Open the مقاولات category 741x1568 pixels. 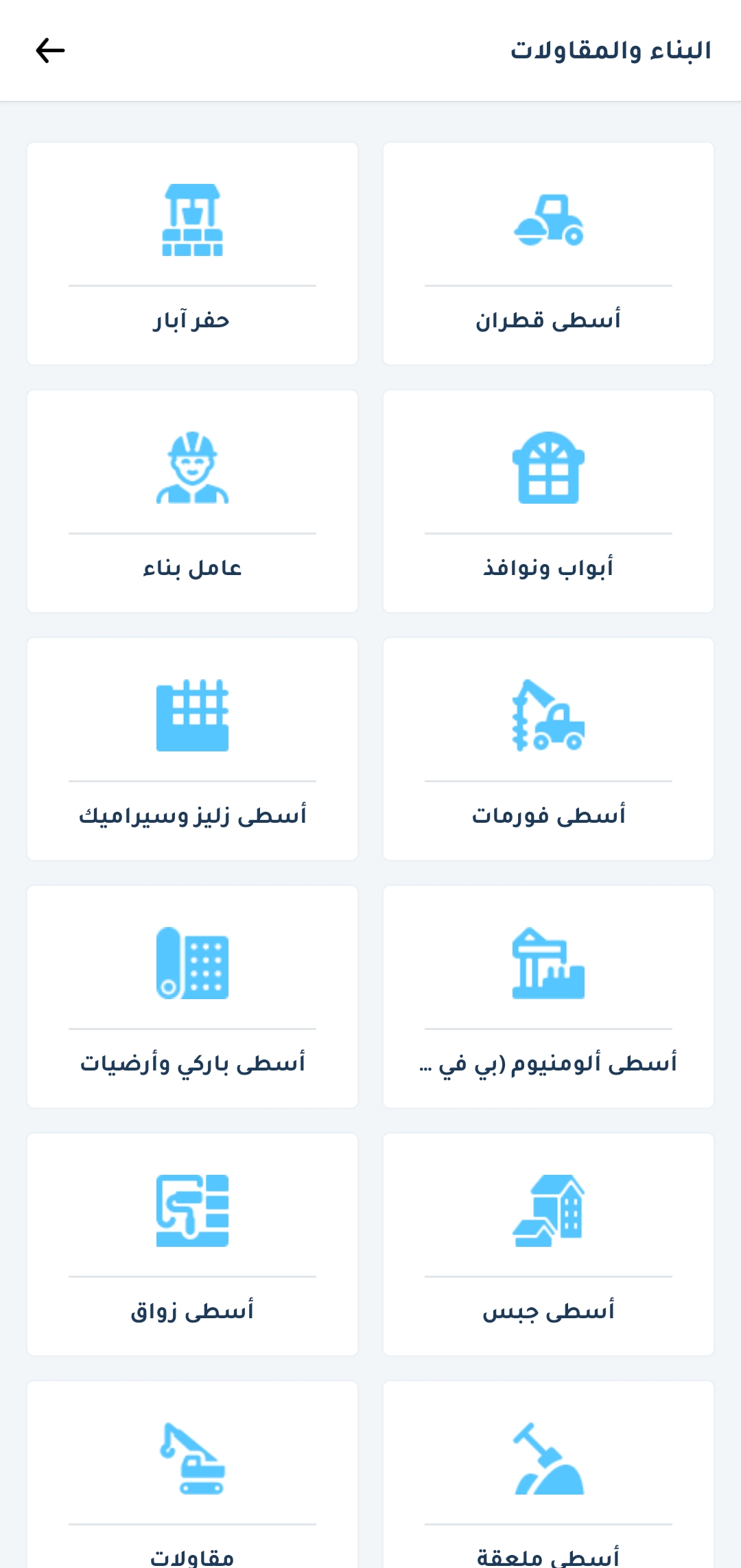(192, 1475)
